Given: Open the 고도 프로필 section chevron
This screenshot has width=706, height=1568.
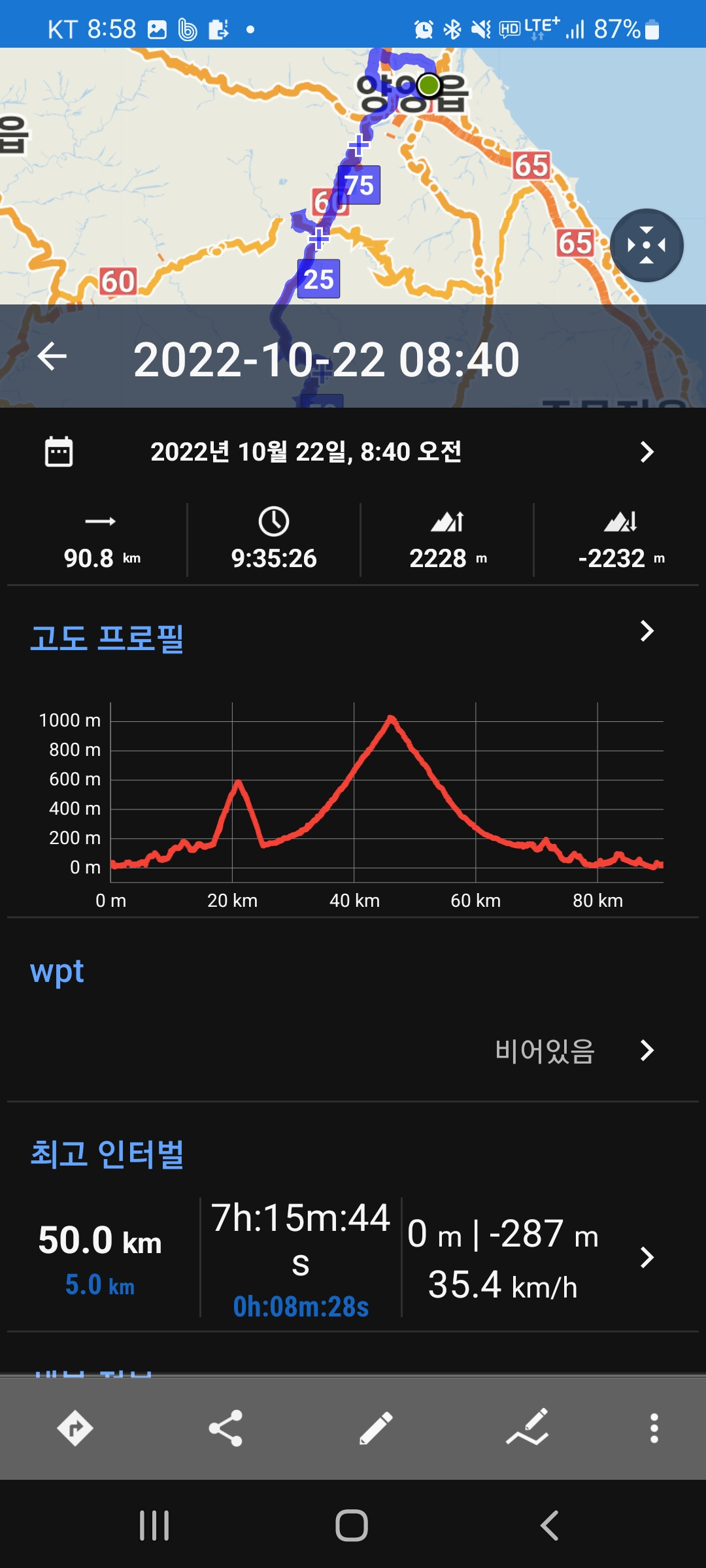Looking at the screenshot, I should (x=647, y=630).
